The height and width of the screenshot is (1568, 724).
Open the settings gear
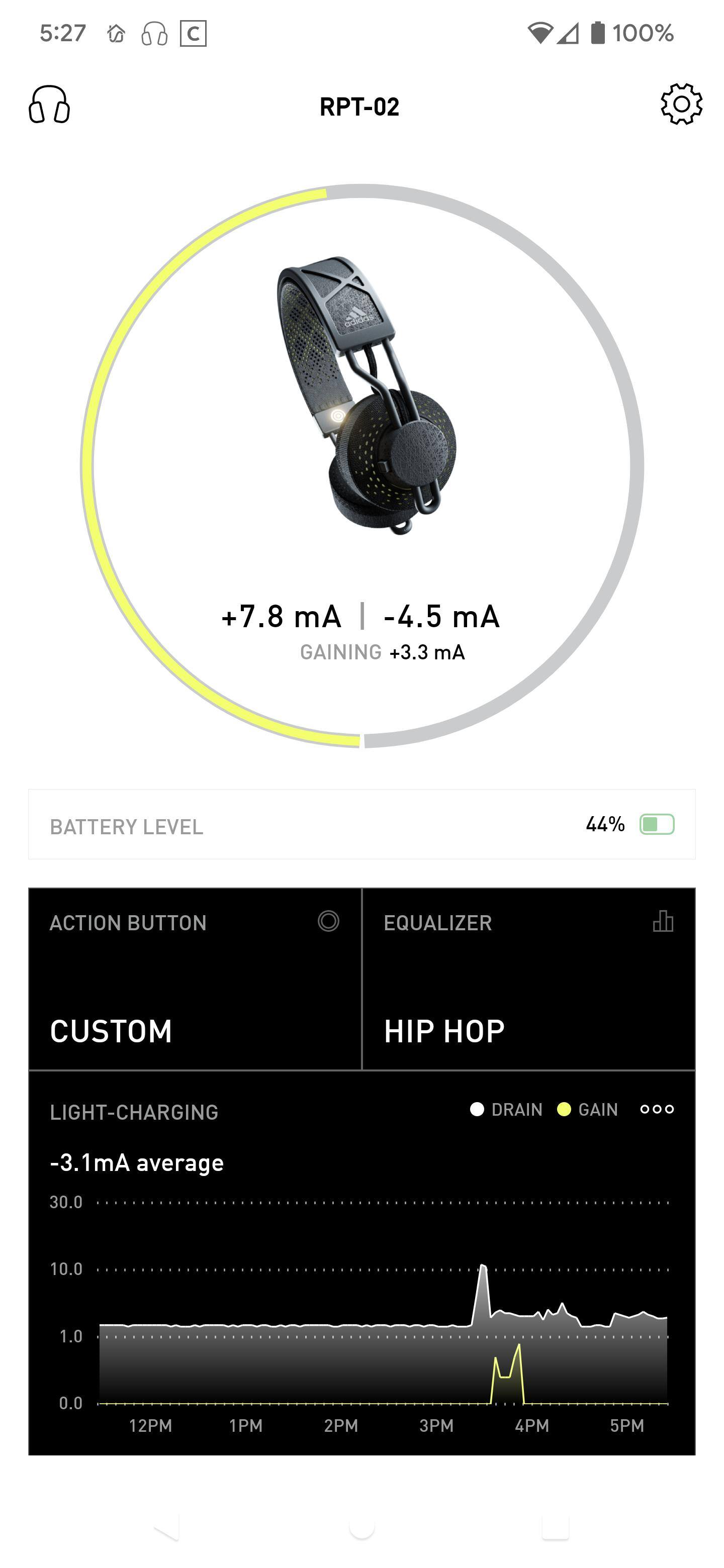point(681,105)
